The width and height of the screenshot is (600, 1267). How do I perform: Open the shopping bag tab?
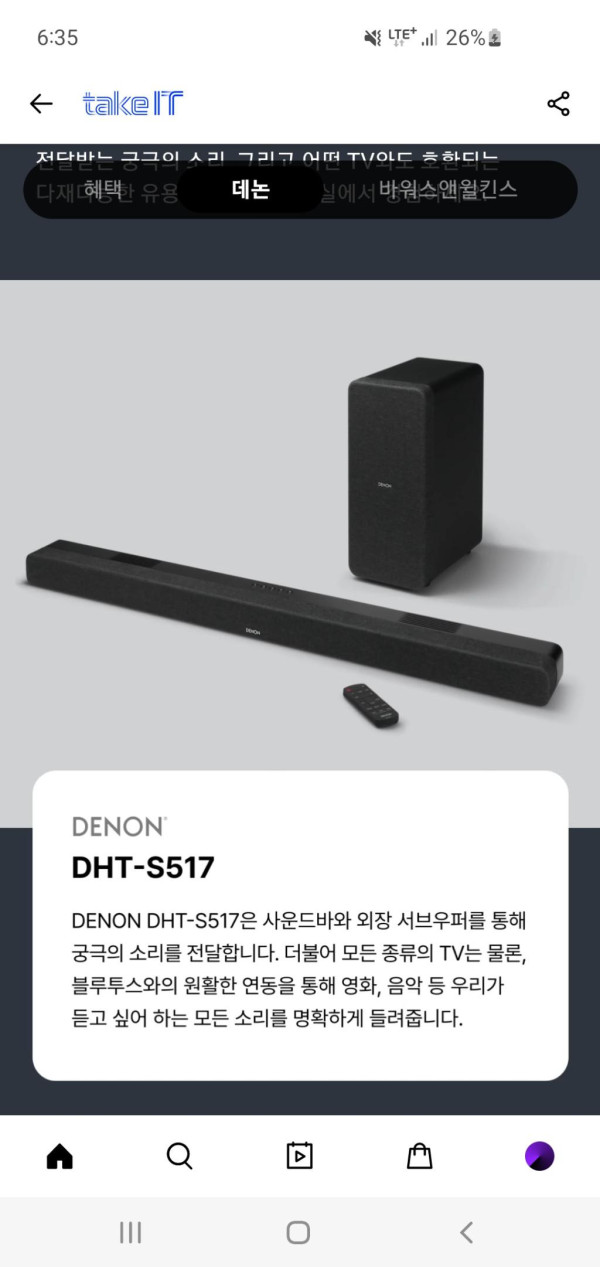(419, 1156)
